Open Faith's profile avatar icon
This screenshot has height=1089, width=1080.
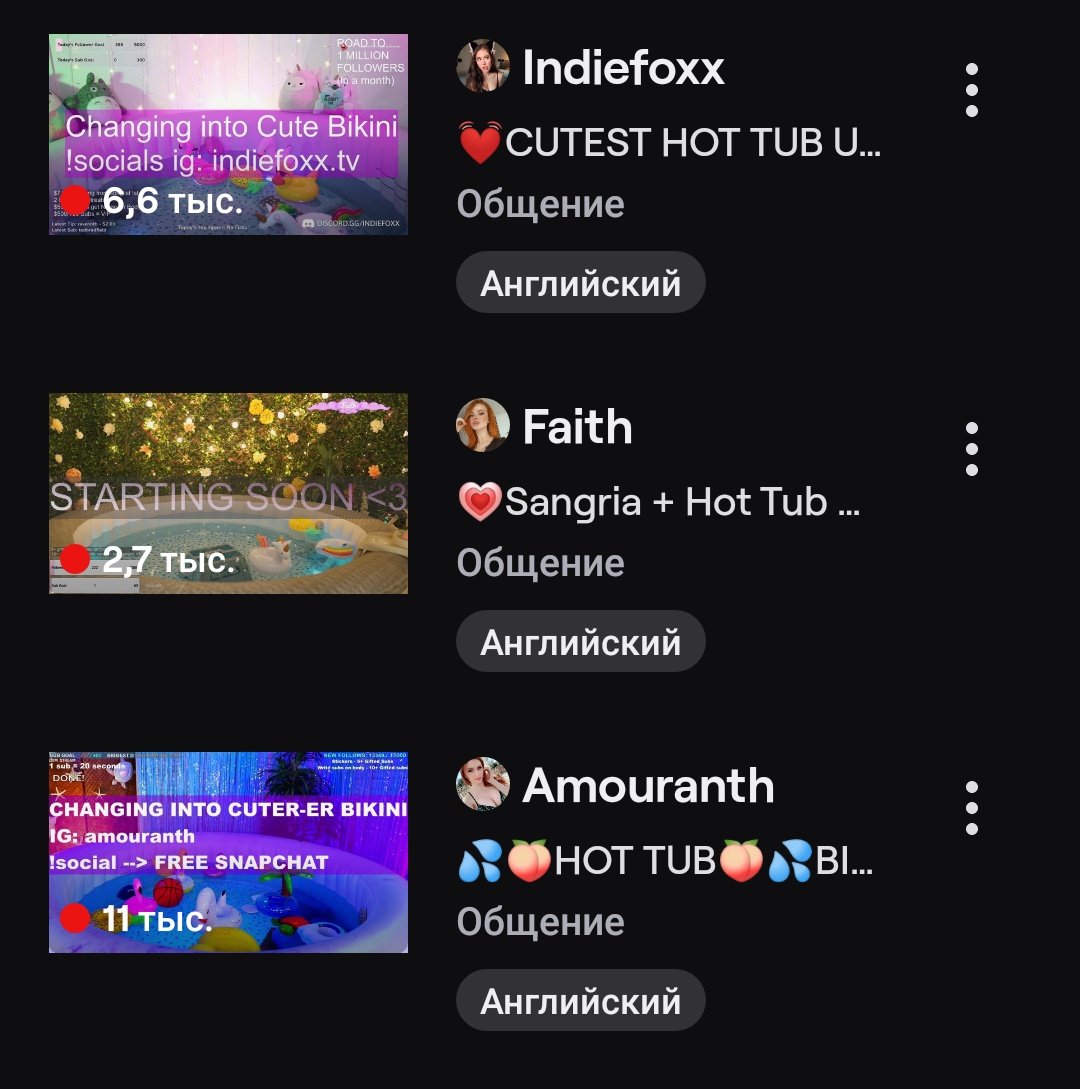483,426
